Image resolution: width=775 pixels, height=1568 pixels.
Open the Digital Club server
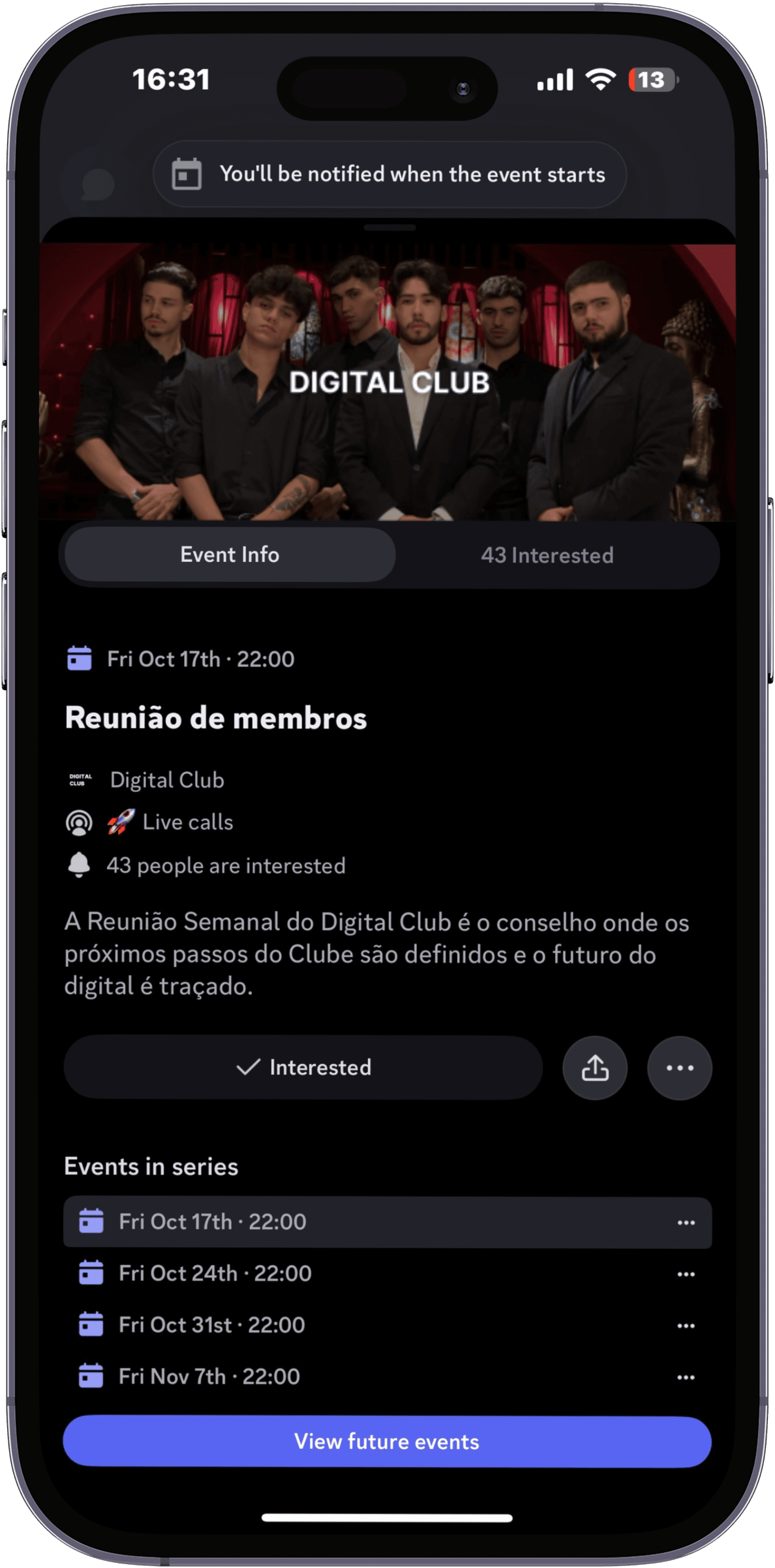point(167,780)
